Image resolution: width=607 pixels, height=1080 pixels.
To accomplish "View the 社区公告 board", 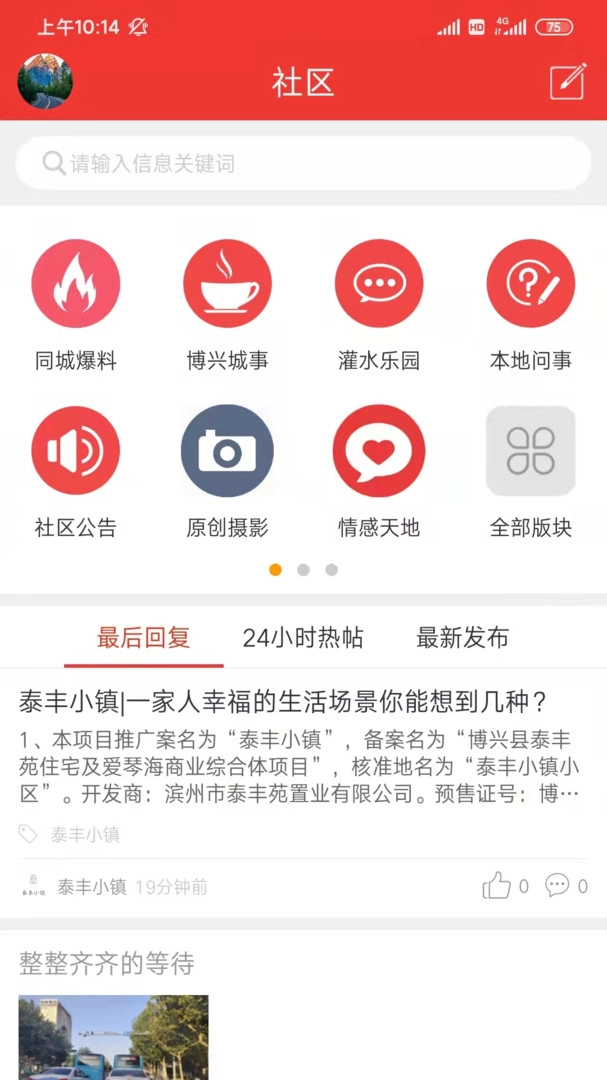I will click(76, 450).
